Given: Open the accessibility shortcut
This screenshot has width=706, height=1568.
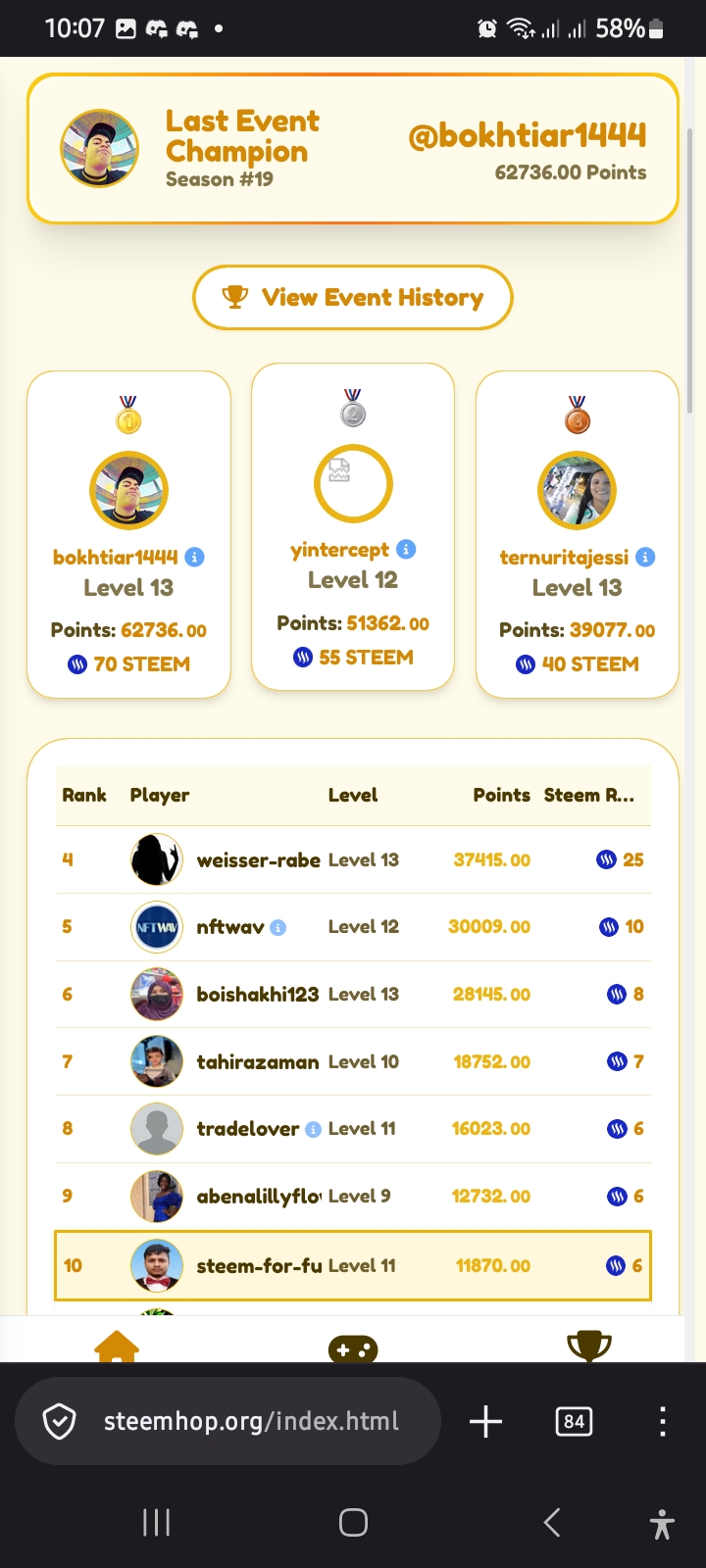Looking at the screenshot, I should (x=662, y=1524).
